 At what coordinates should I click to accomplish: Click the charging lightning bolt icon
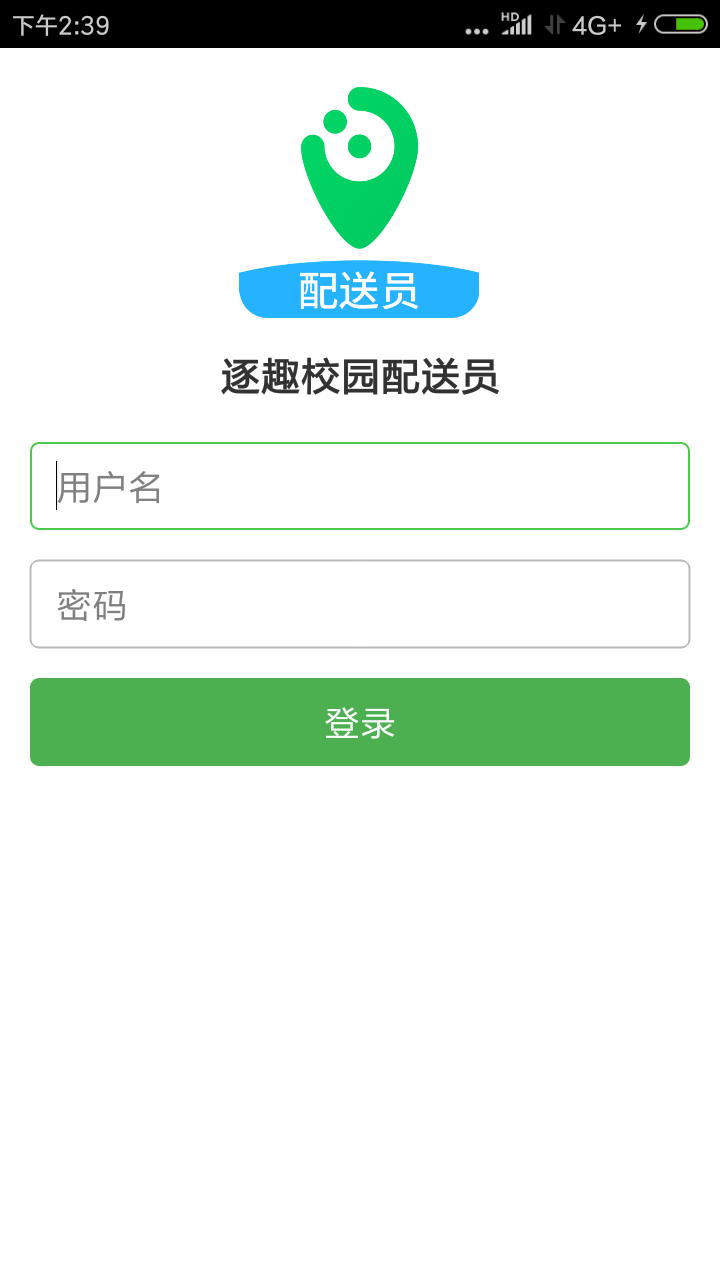click(643, 24)
